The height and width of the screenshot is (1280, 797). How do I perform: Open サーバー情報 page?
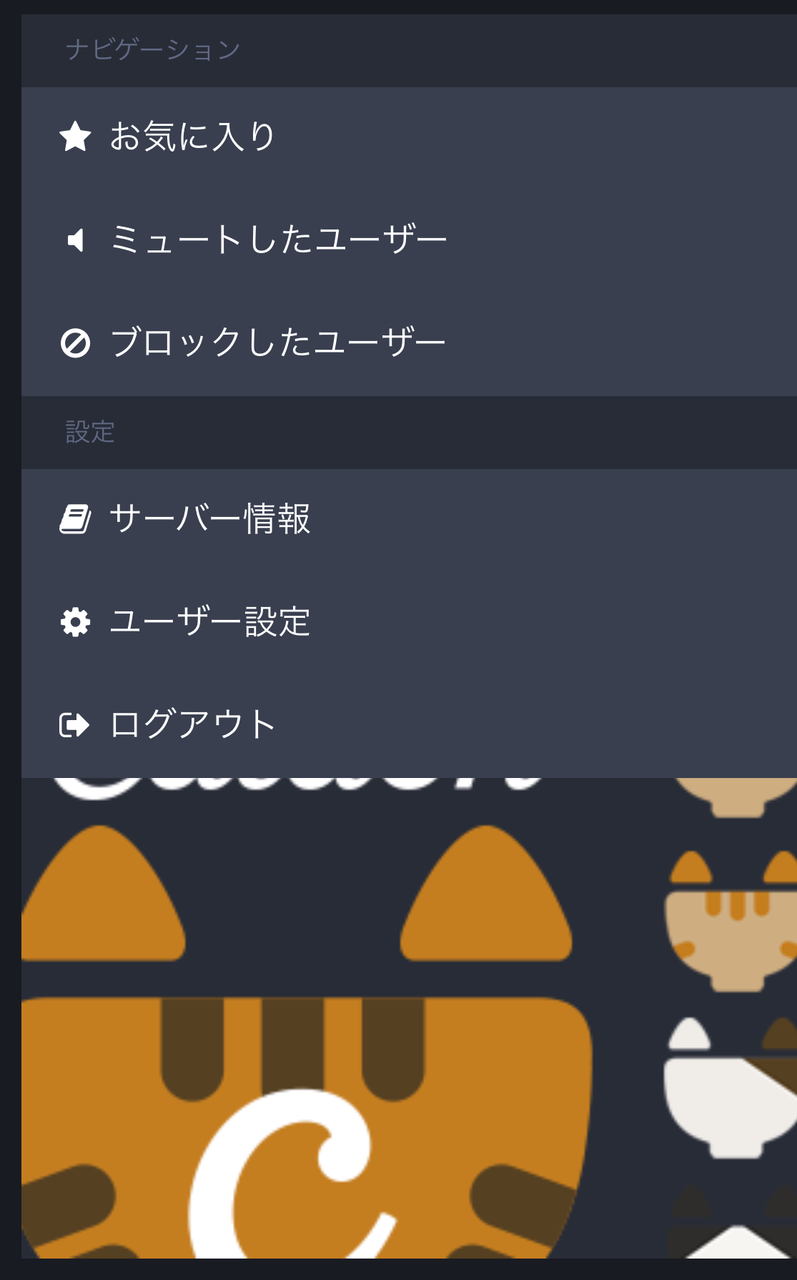coord(409,519)
